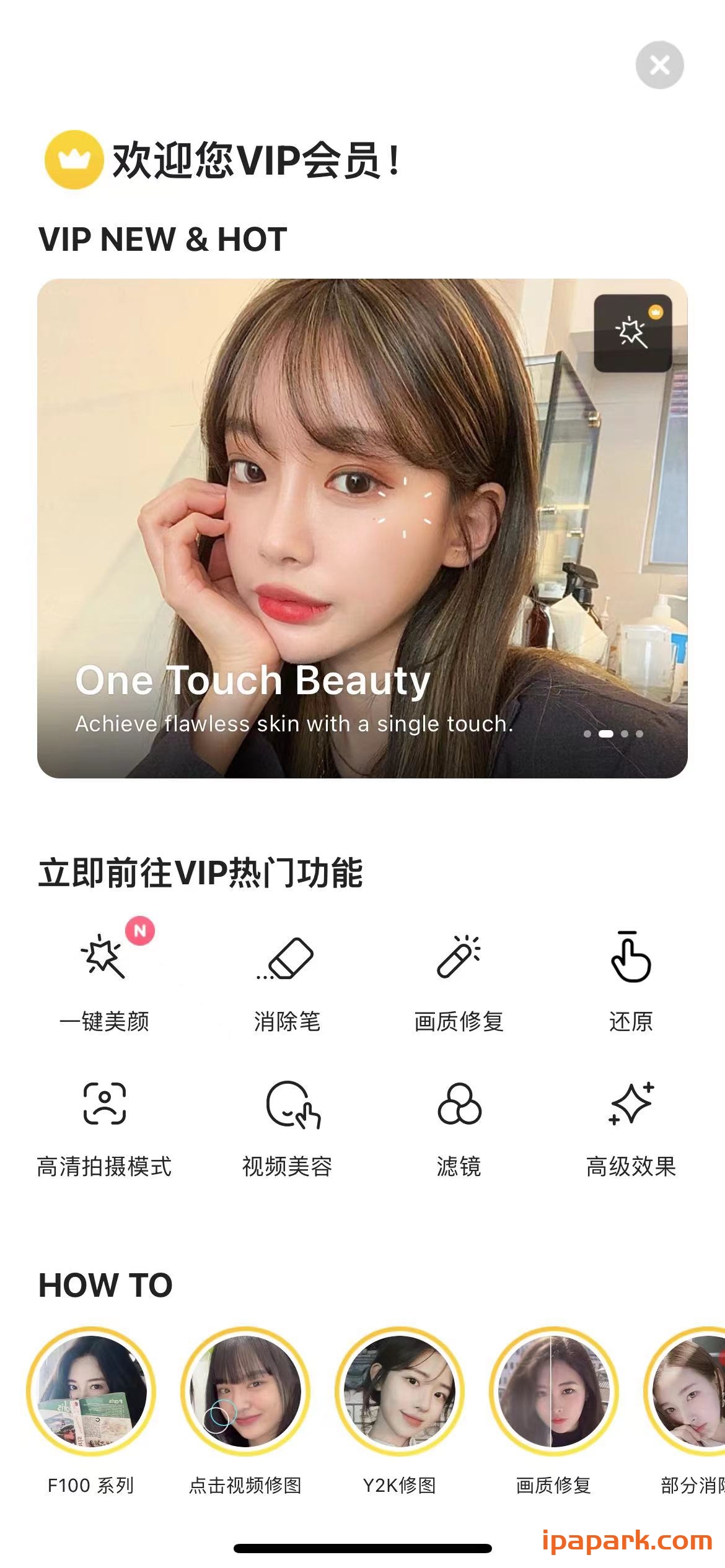This screenshot has height=1568, width=725.
Task: Close the VIP welcome page
Action: [x=659, y=65]
